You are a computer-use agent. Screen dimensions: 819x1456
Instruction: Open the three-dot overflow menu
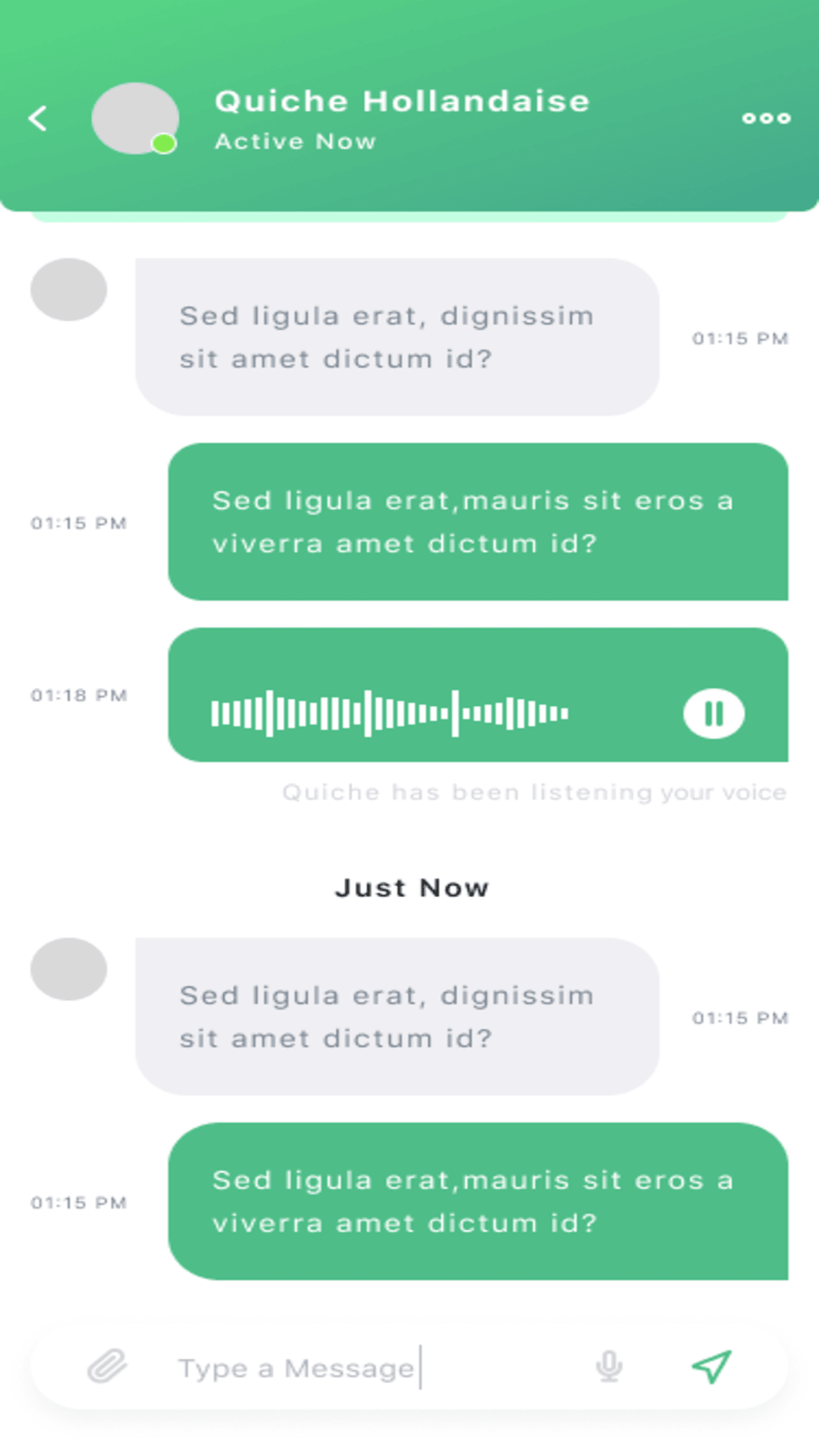pyautogui.click(x=766, y=118)
